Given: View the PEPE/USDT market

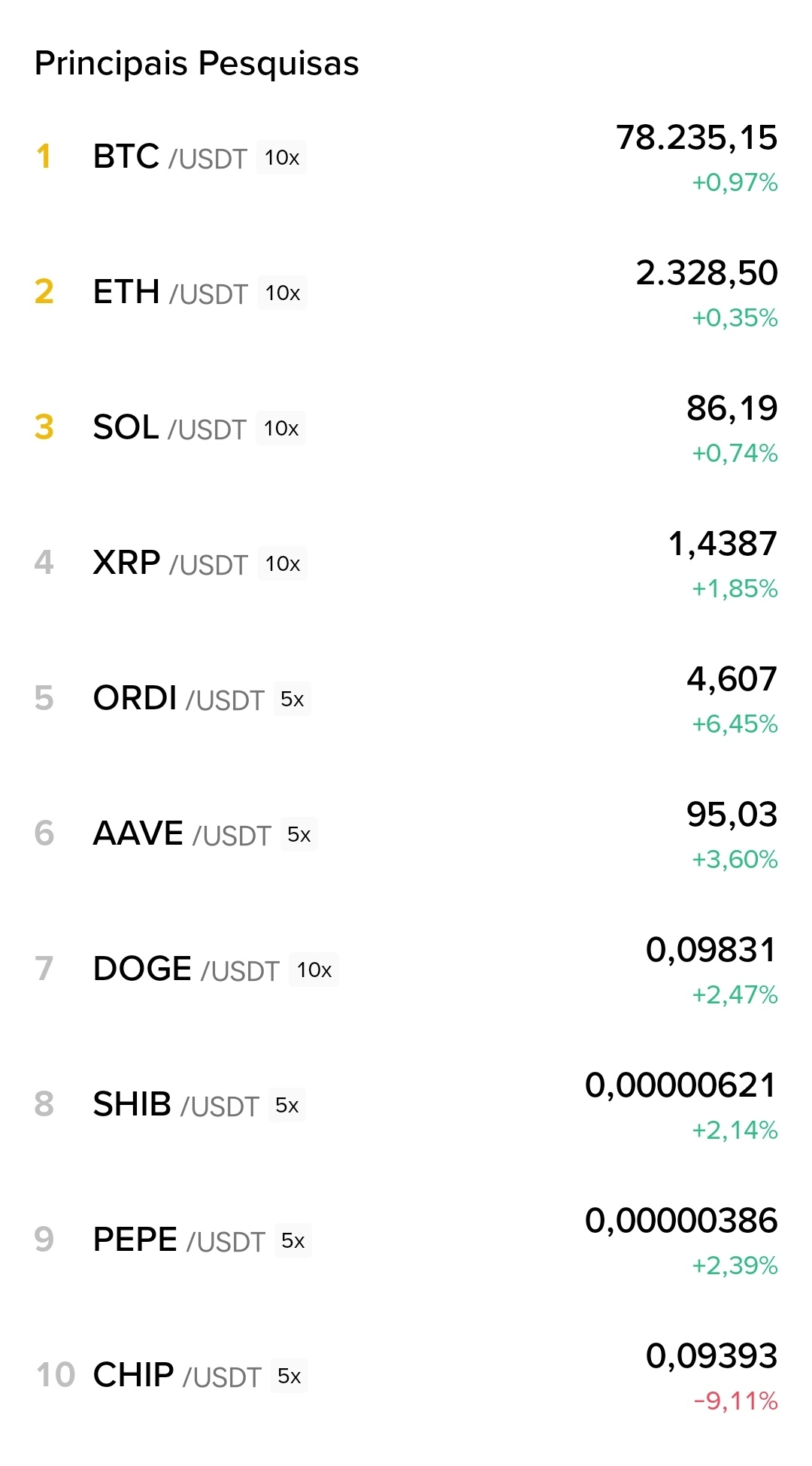Looking at the screenshot, I should coord(178,1240).
